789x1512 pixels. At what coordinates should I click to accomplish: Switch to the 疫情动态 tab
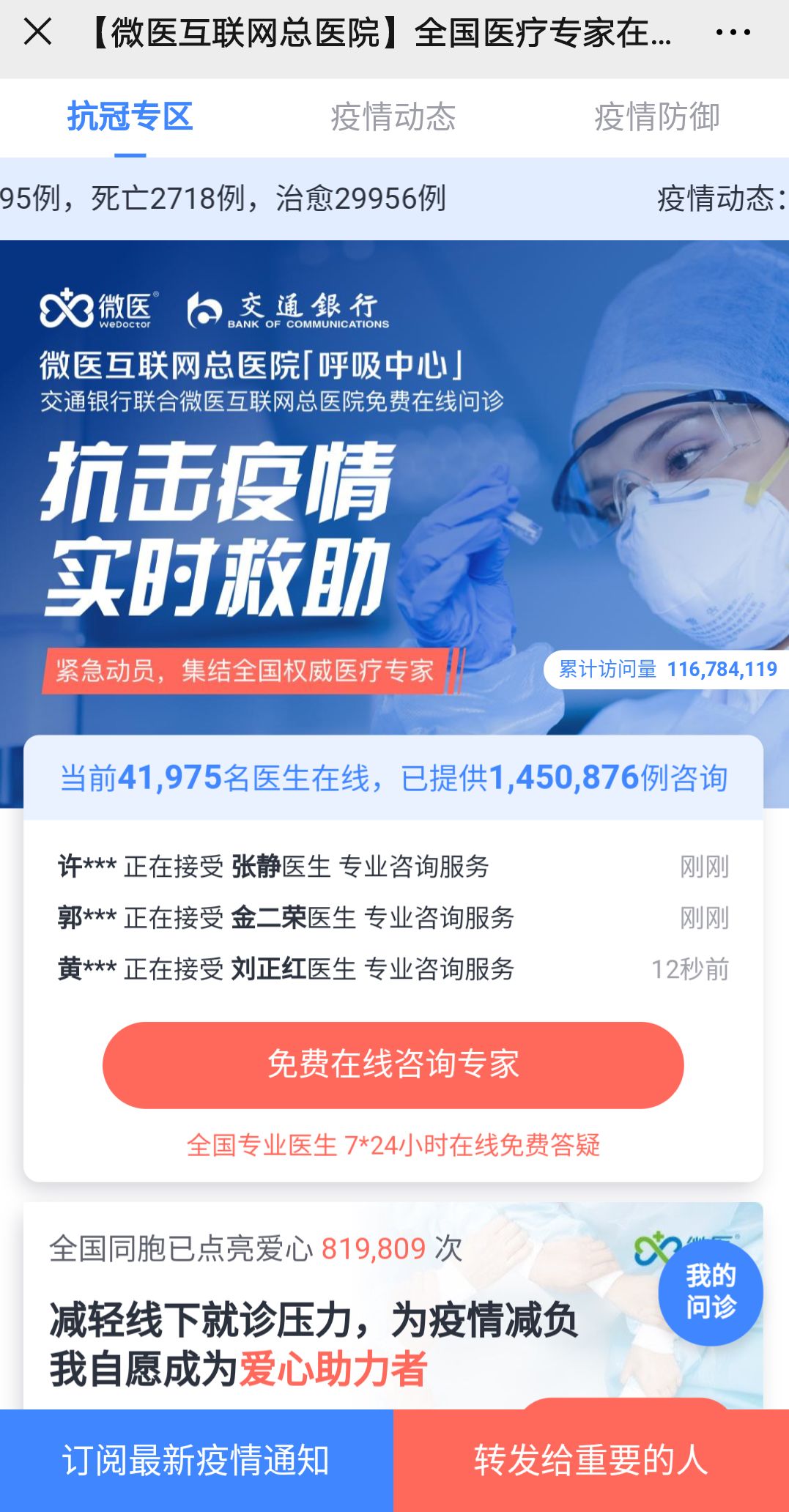coord(393,117)
